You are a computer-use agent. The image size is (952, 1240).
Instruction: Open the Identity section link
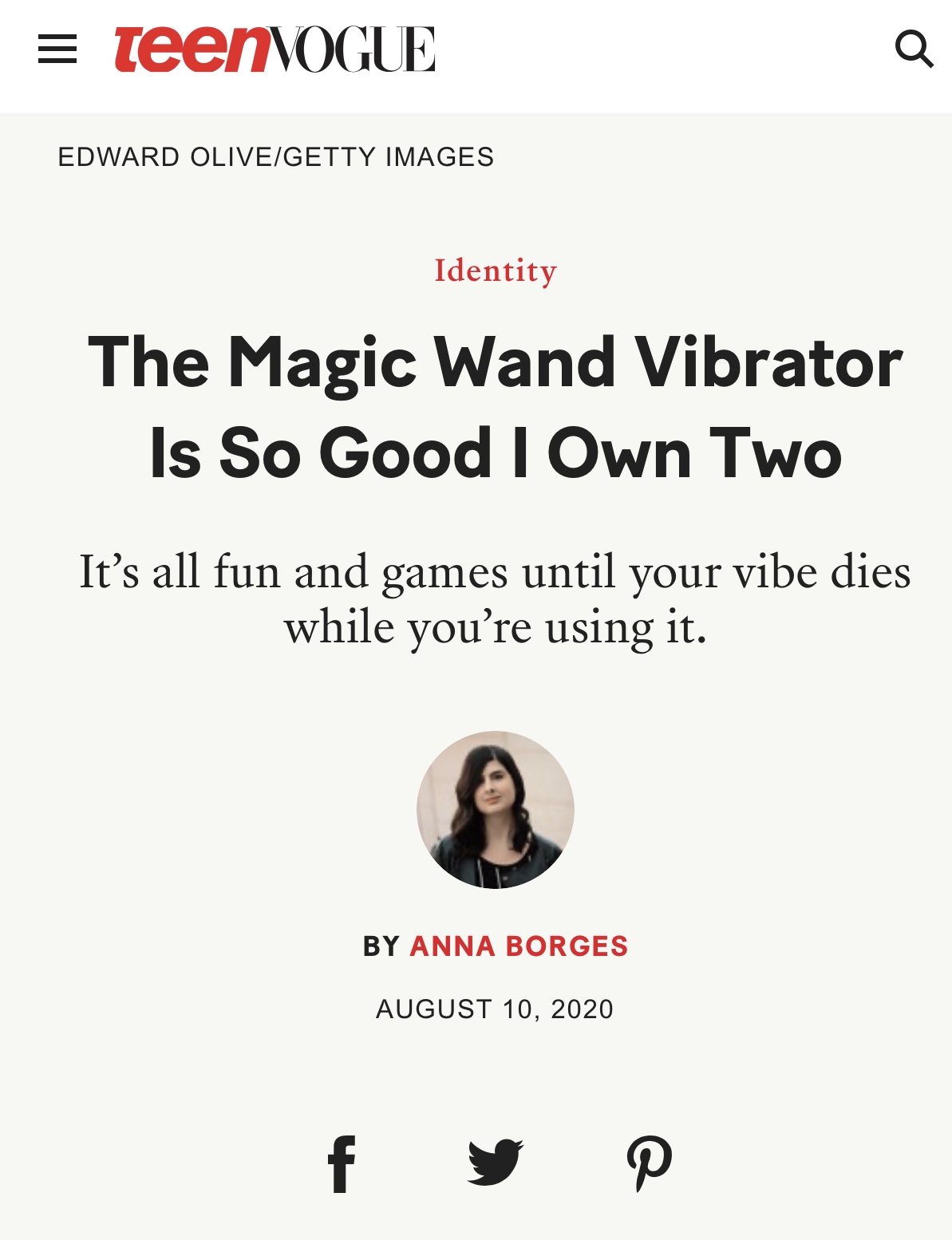click(x=495, y=271)
